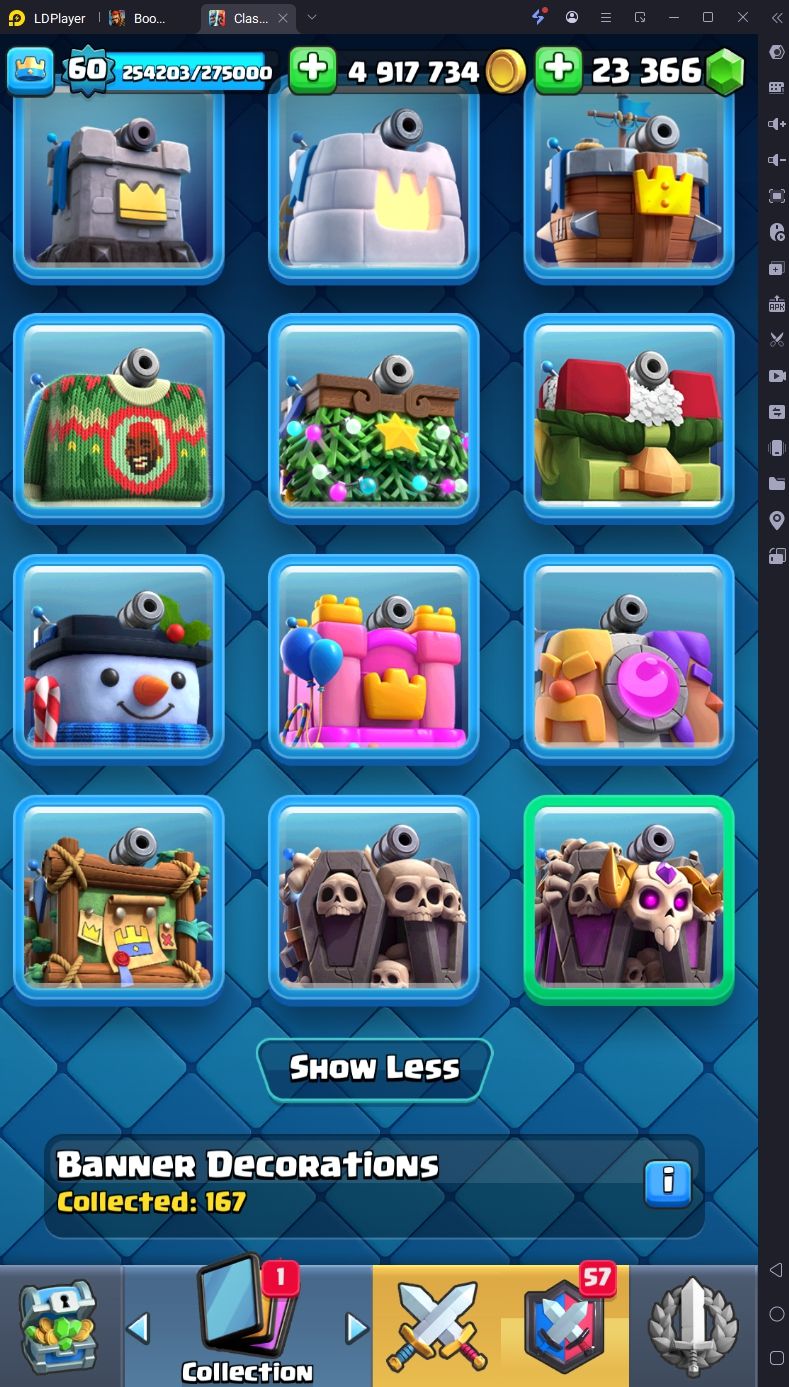Select the default stone tower skin
The image size is (789, 1387).
pyautogui.click(x=118, y=180)
